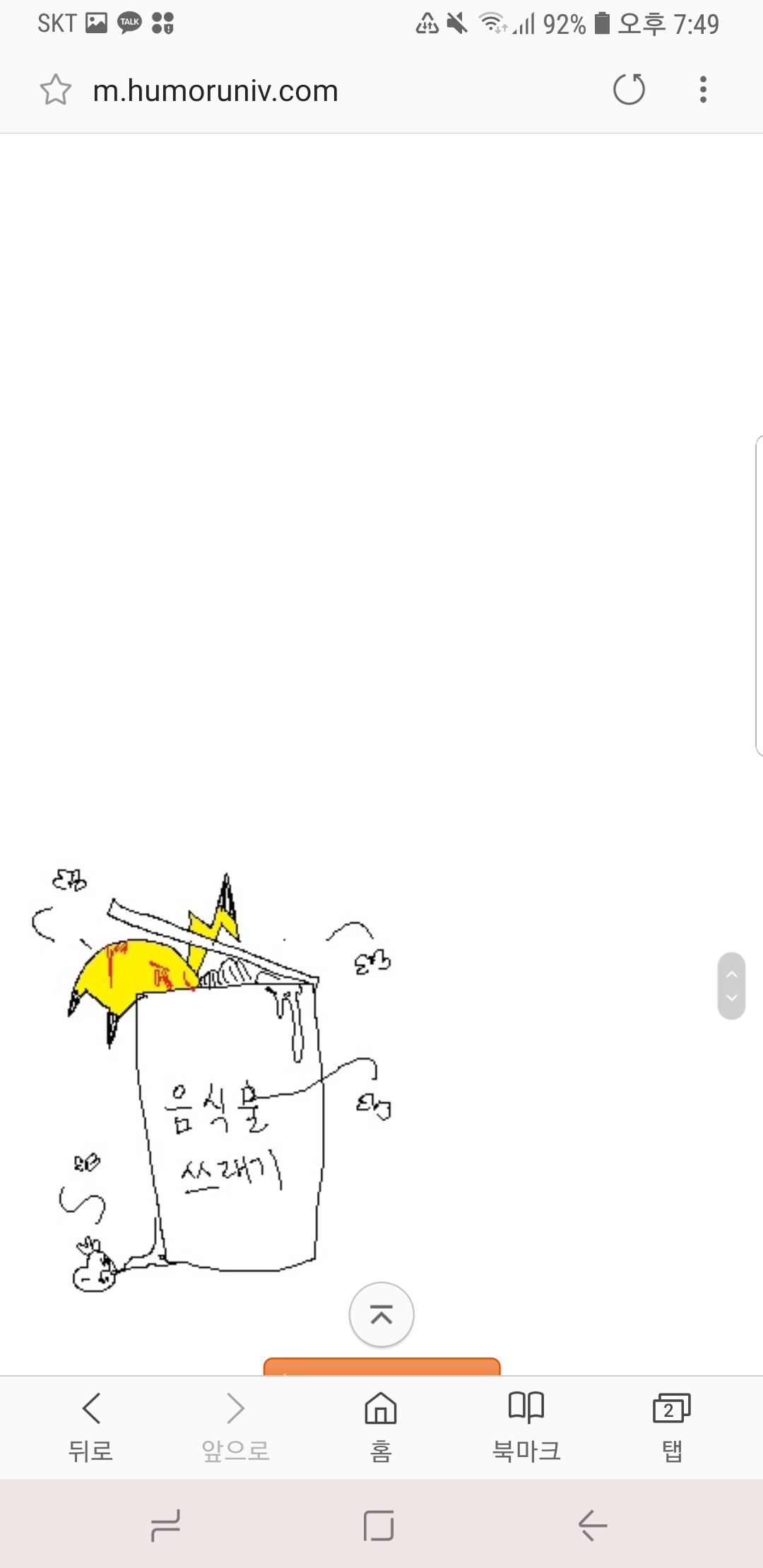Screen dimensions: 763x1568
Task: Open the browser overflow menu
Action: click(703, 90)
